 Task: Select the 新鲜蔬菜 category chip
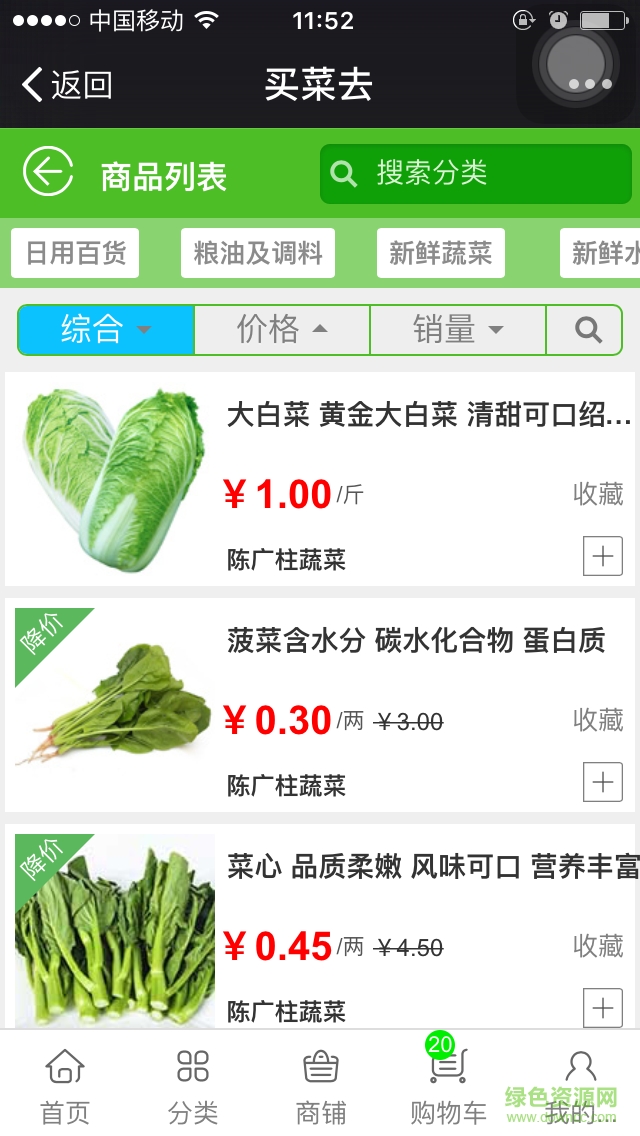[441, 253]
